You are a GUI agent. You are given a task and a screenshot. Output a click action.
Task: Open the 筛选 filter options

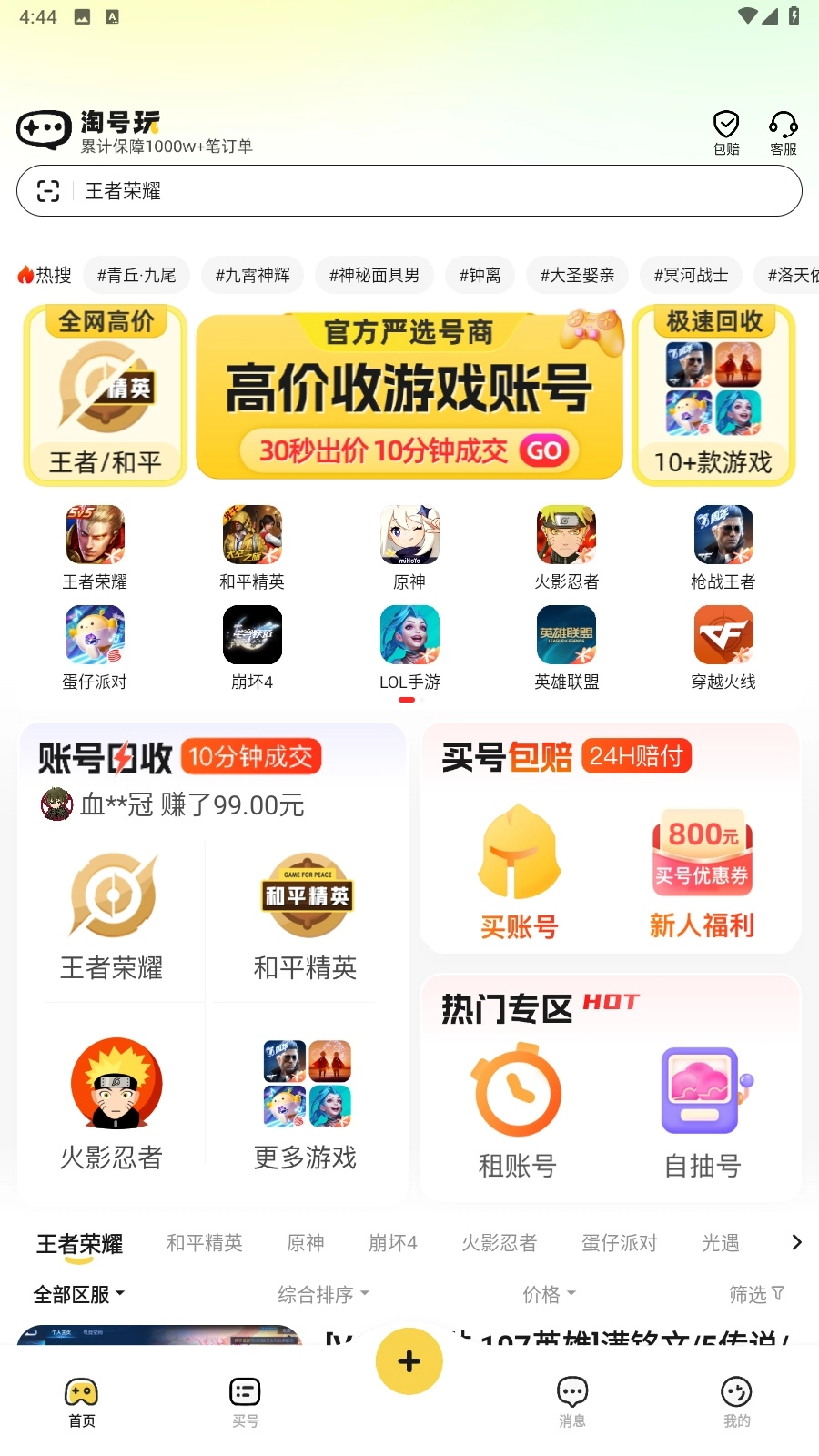click(756, 1293)
